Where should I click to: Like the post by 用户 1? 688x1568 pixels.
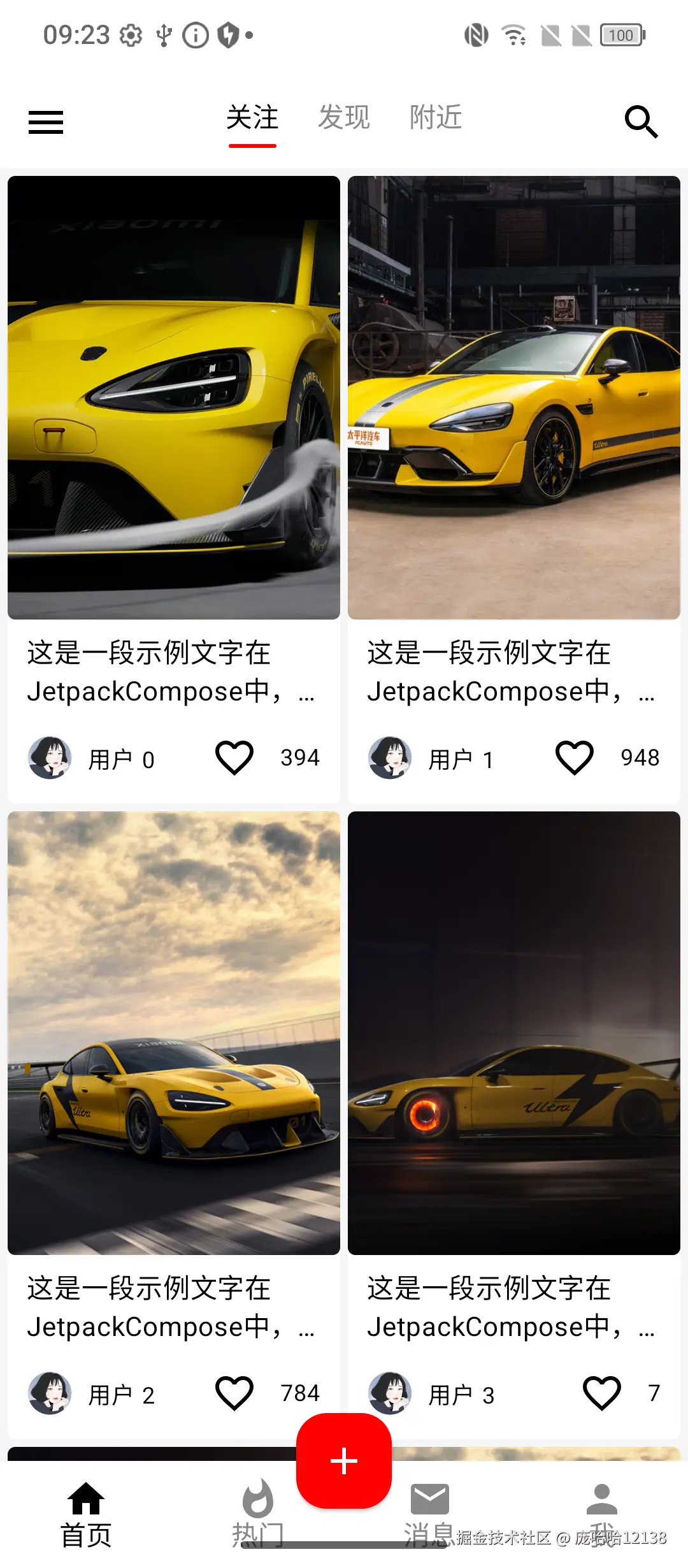[x=575, y=757]
